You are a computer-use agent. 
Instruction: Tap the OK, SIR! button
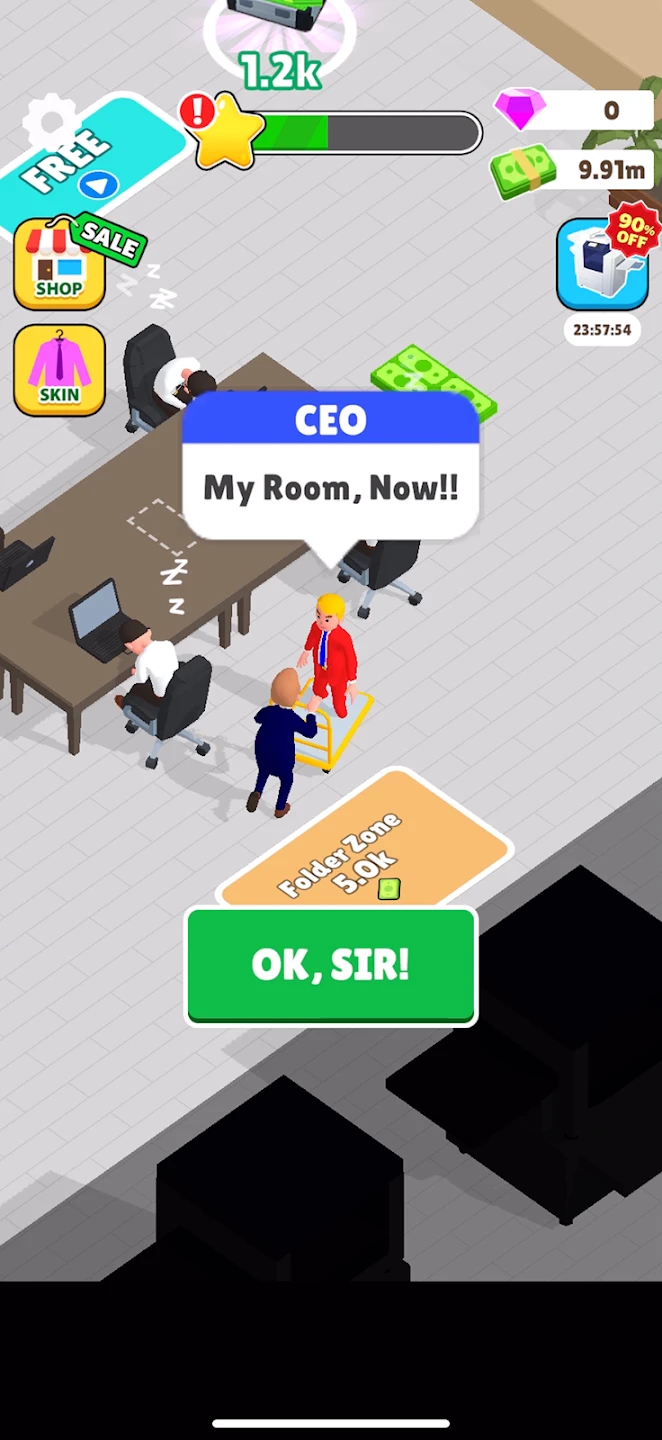(330, 965)
